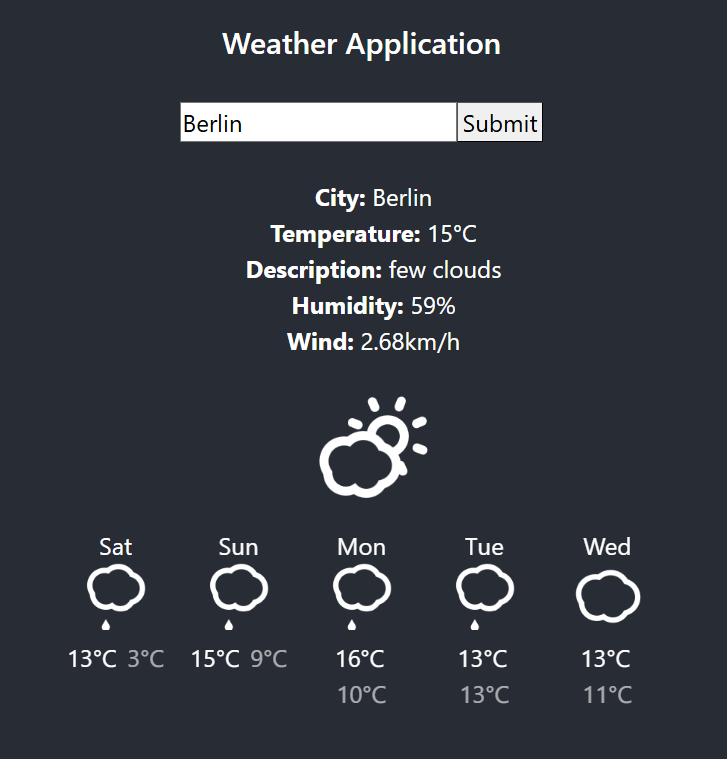Viewport: 727px width, 759px height.
Task: Tap the city input field containing Berlin
Action: pos(318,123)
